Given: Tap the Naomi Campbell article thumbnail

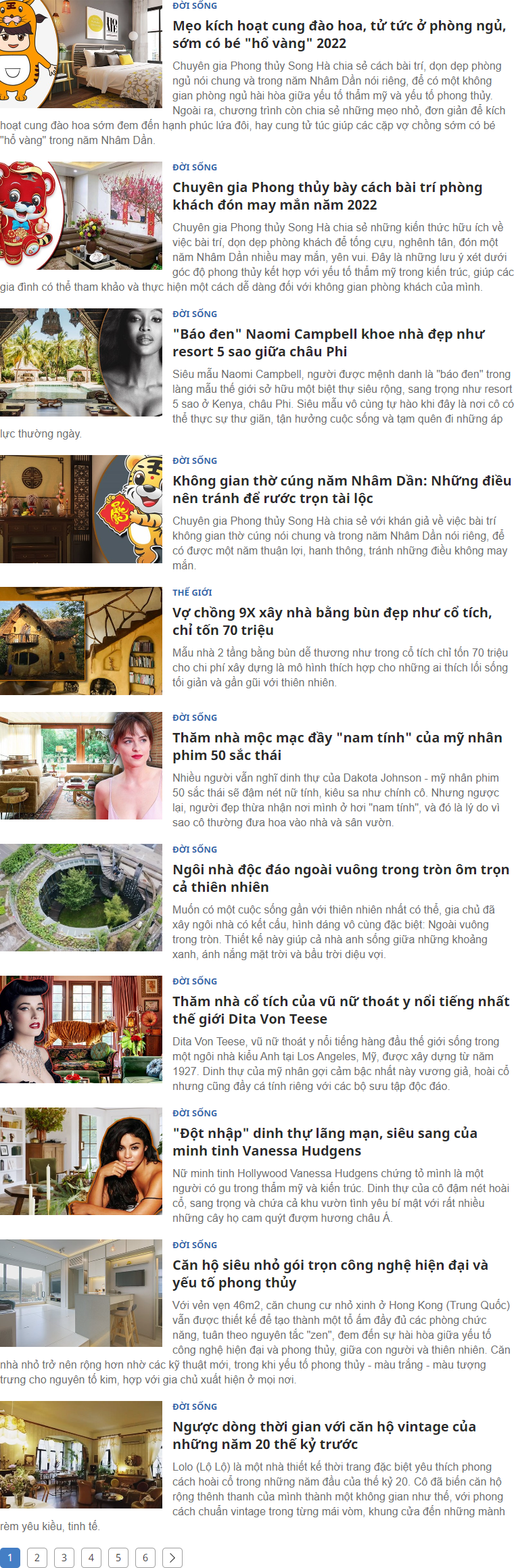Looking at the screenshot, I should click(81, 362).
